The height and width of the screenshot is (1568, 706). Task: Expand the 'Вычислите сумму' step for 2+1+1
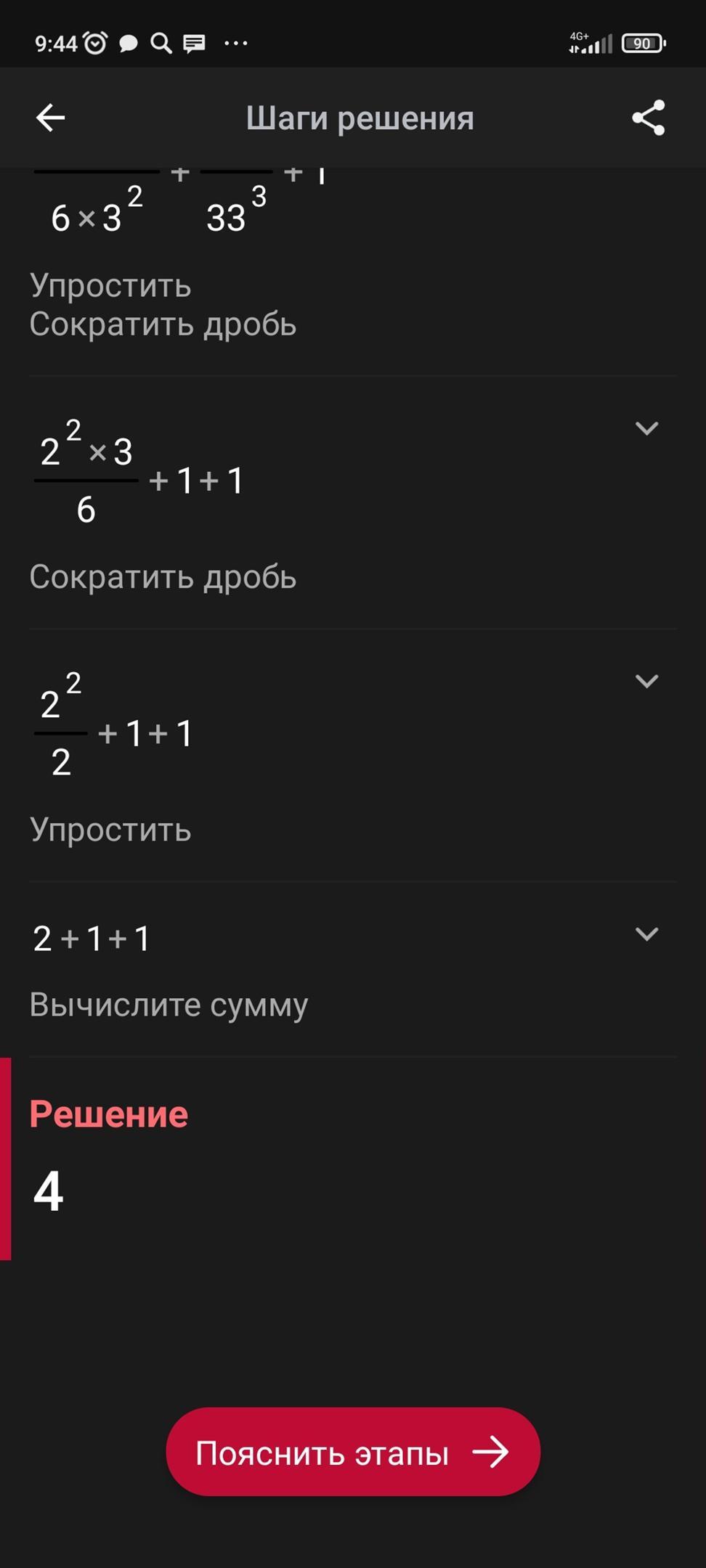[646, 934]
